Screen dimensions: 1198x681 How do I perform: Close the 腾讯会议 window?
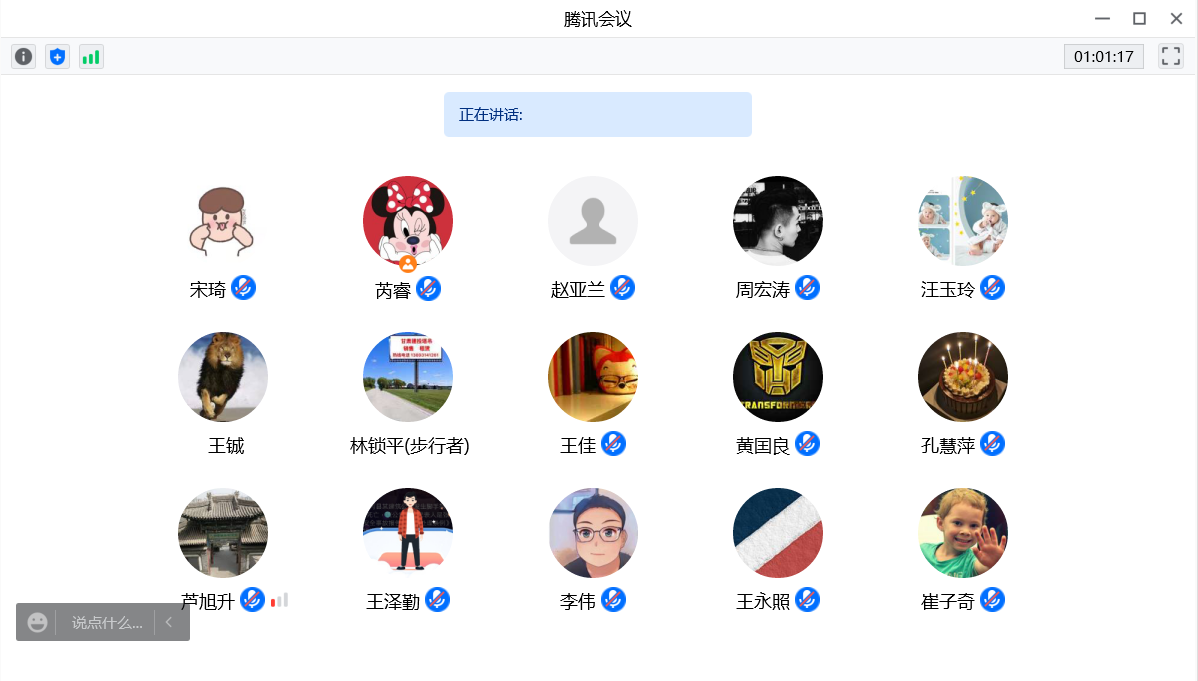(1176, 19)
